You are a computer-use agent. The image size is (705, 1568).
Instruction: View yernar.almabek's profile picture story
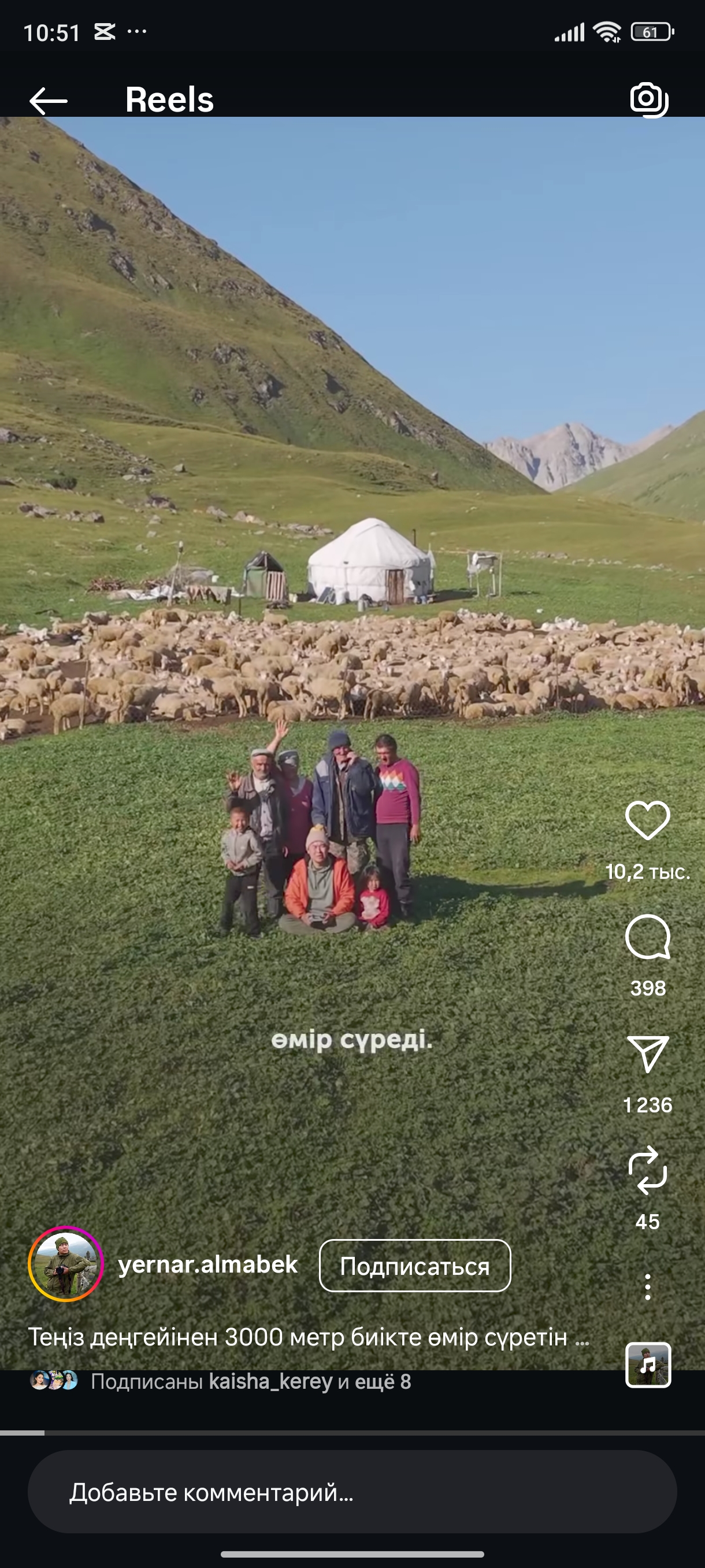tap(66, 1264)
